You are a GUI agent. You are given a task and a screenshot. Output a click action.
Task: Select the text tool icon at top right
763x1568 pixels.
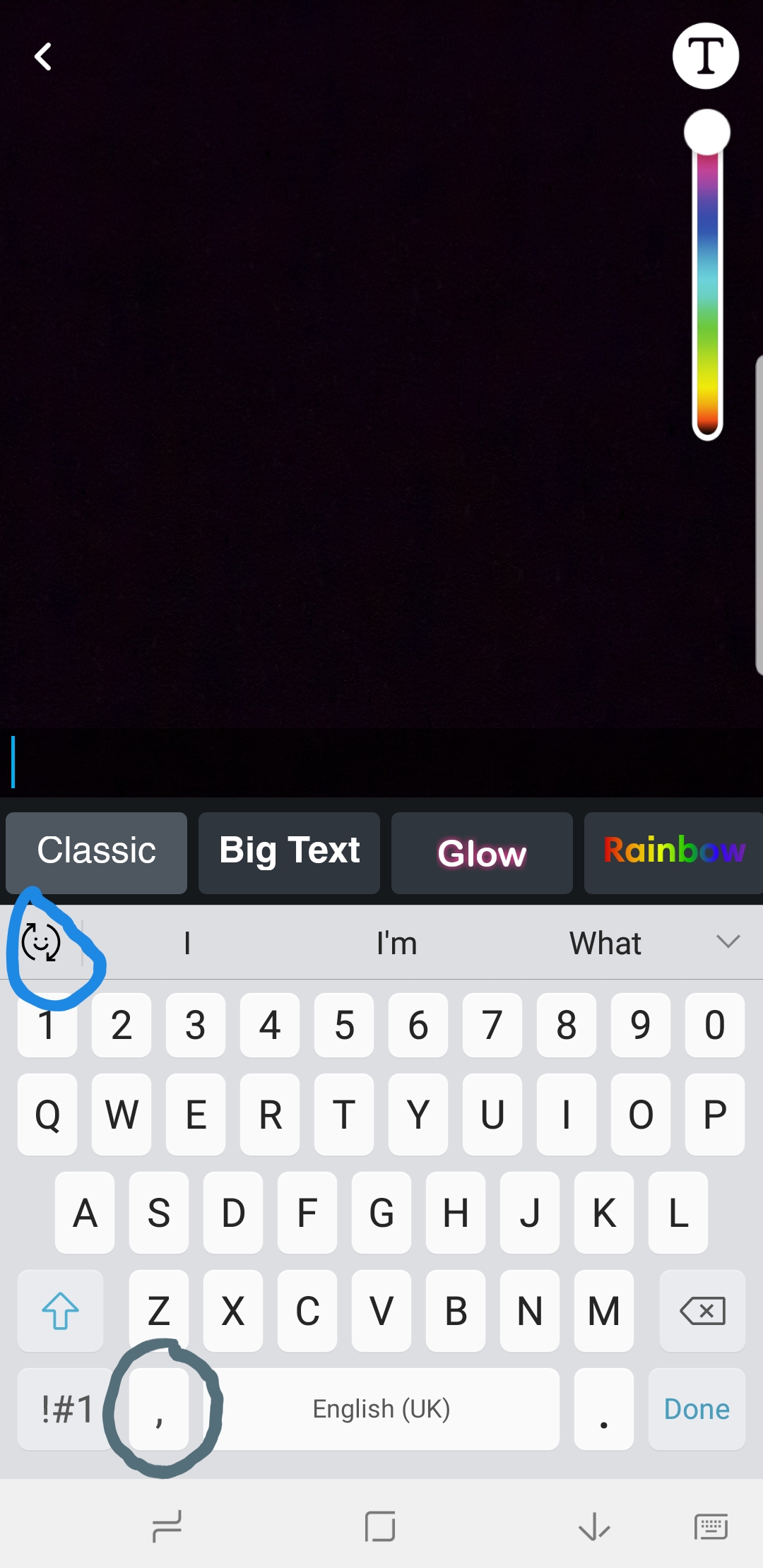(x=705, y=56)
